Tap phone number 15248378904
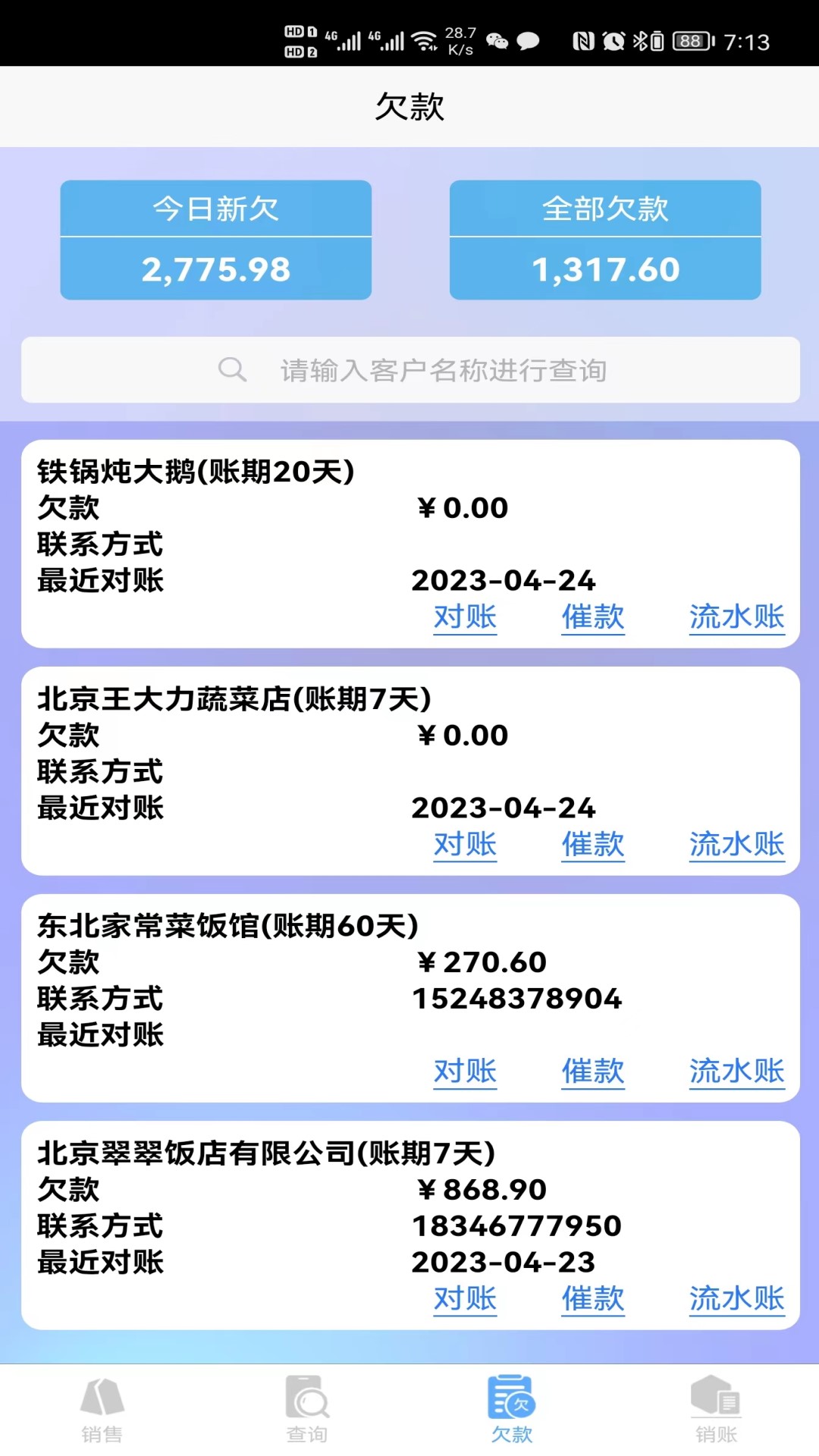Image resolution: width=819 pixels, height=1456 pixels. point(518,999)
